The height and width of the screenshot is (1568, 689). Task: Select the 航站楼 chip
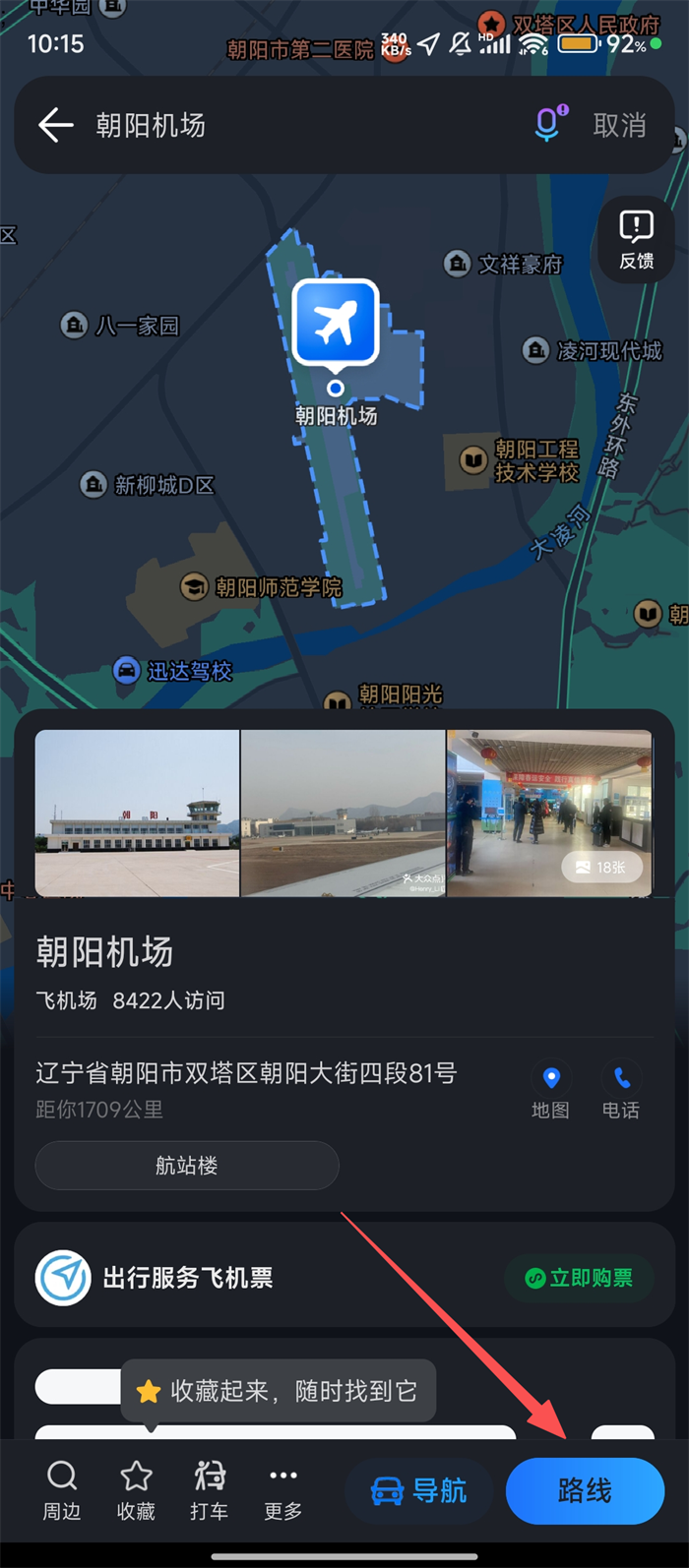187,1166
